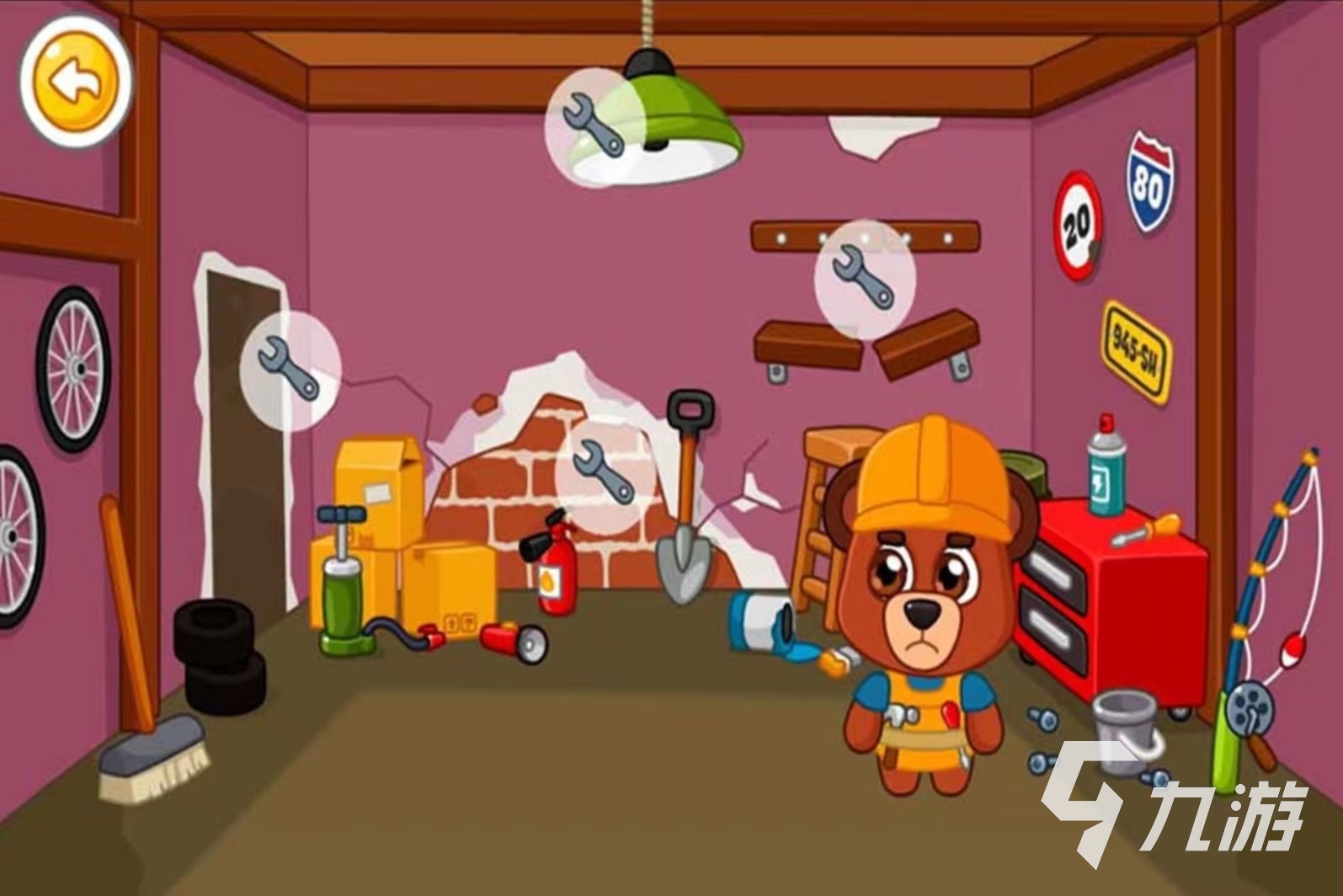The width and height of the screenshot is (1343, 896).
Task: Tap the wrench bubble on the brick wall
Action: coord(604,473)
